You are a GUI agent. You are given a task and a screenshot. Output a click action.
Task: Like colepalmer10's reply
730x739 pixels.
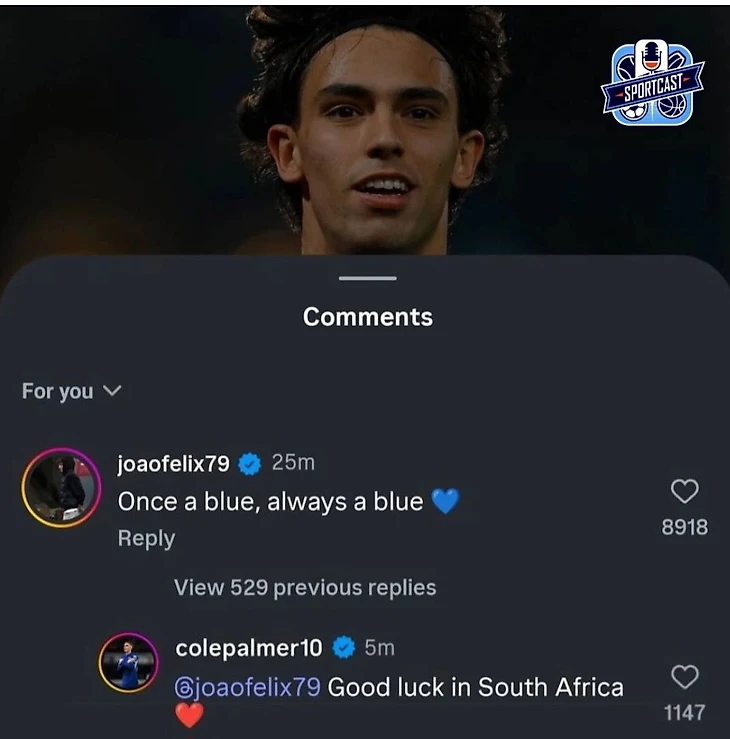click(x=684, y=677)
